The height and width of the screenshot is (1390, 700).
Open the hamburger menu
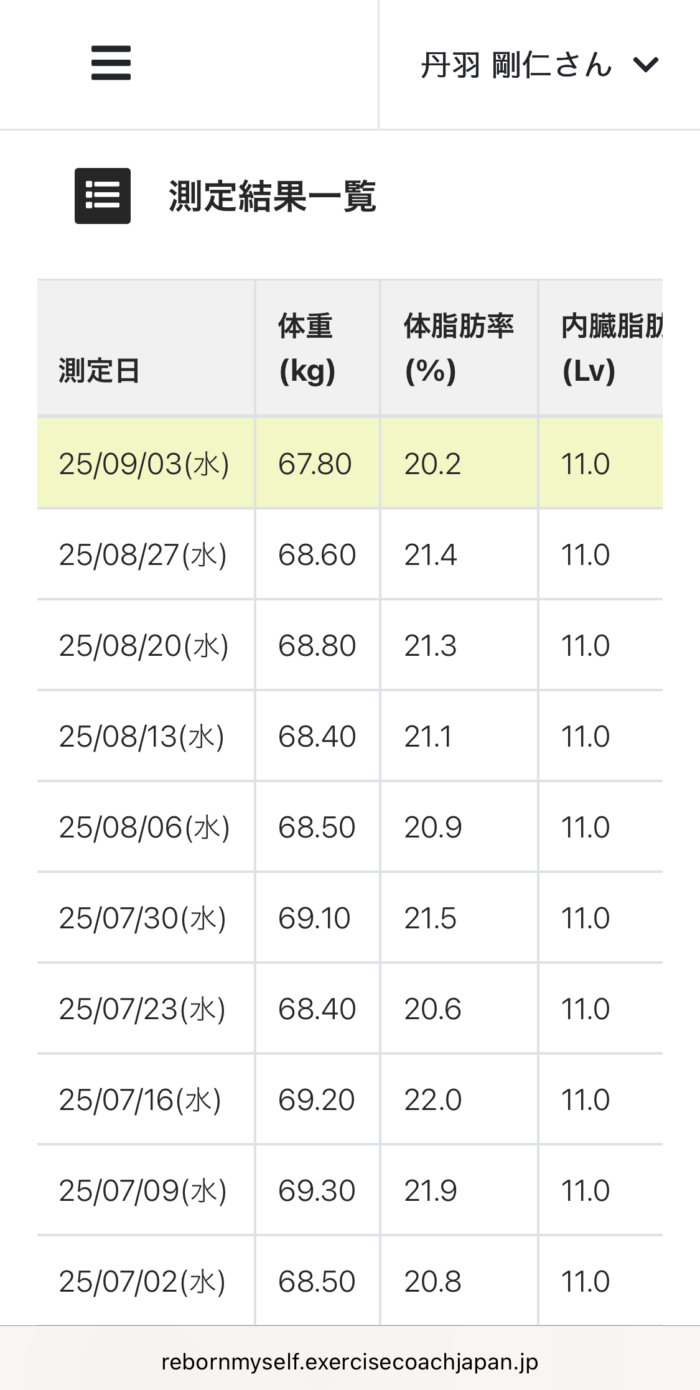pyautogui.click(x=111, y=64)
